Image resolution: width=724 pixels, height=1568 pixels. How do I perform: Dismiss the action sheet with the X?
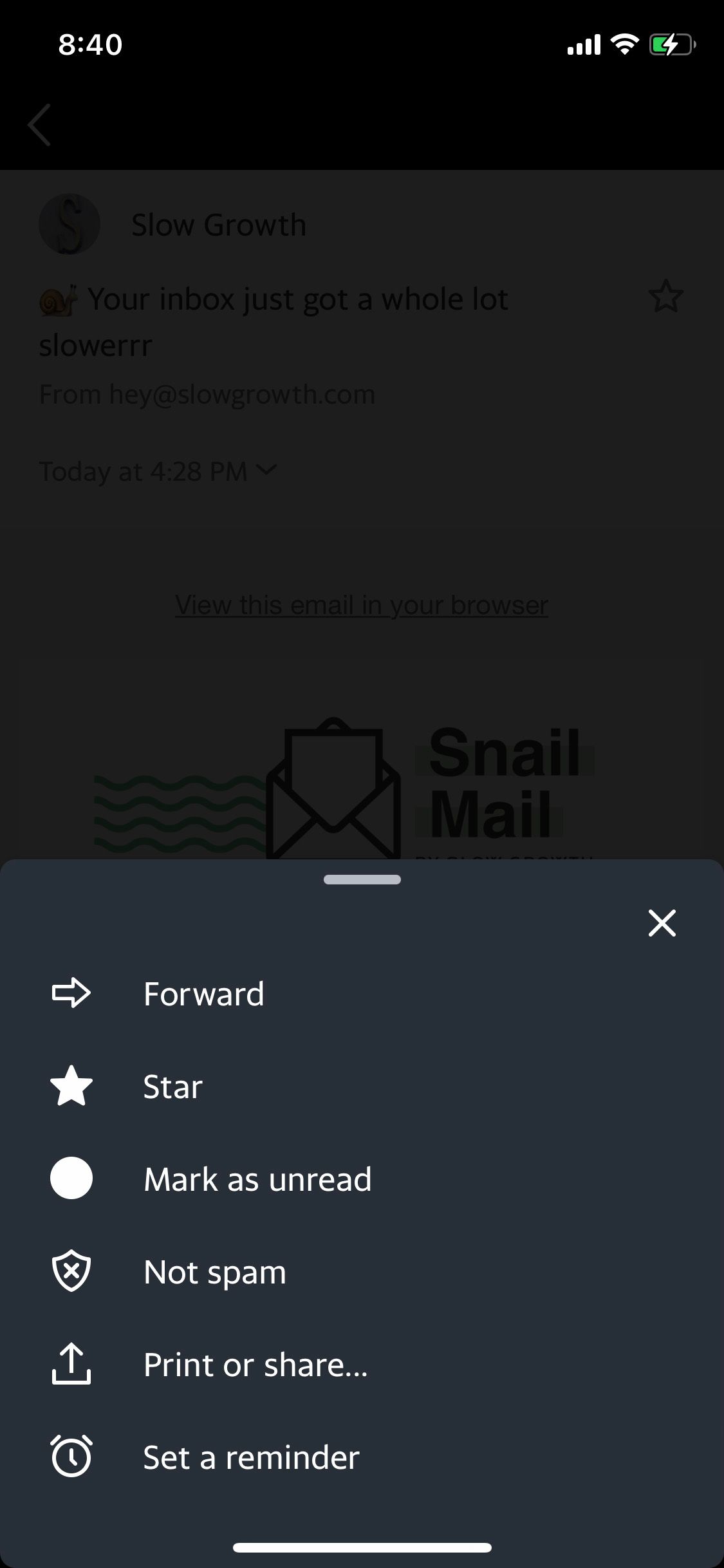point(662,924)
